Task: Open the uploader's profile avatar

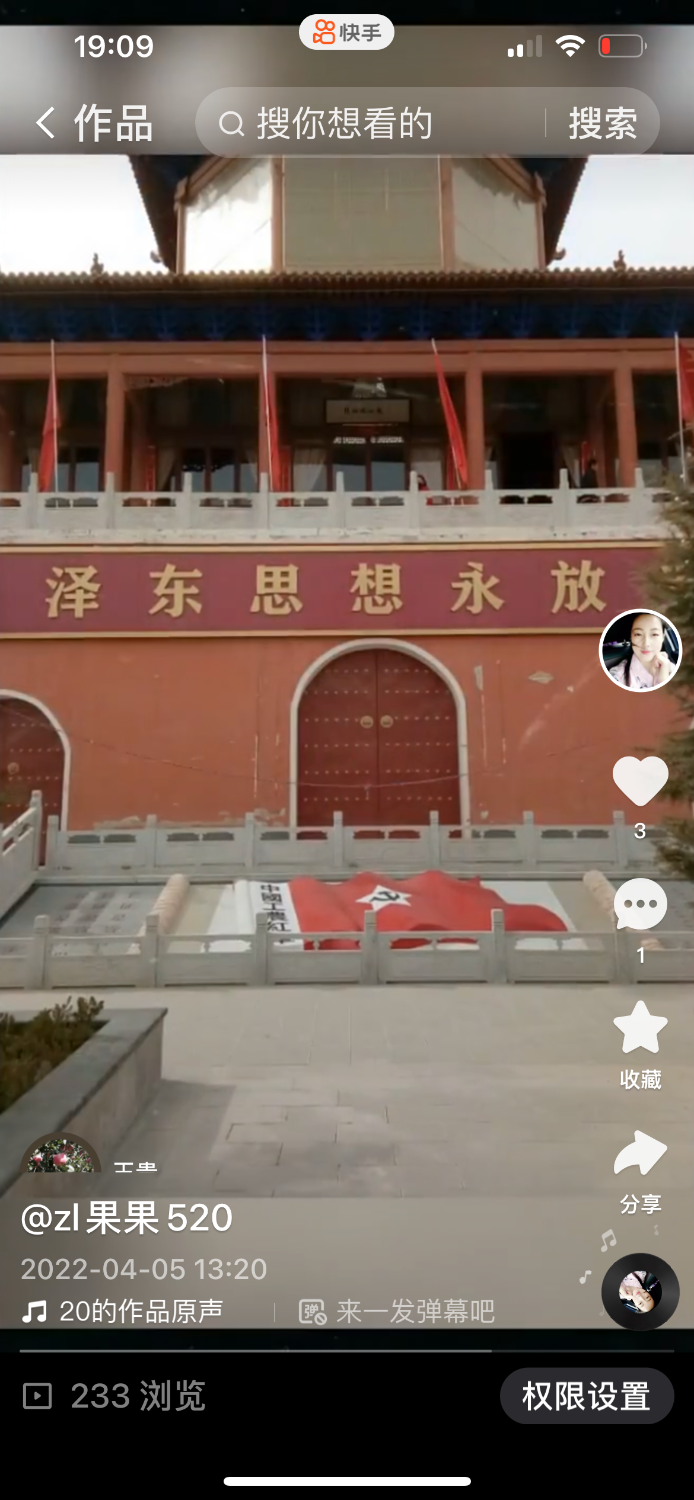Action: tap(640, 650)
